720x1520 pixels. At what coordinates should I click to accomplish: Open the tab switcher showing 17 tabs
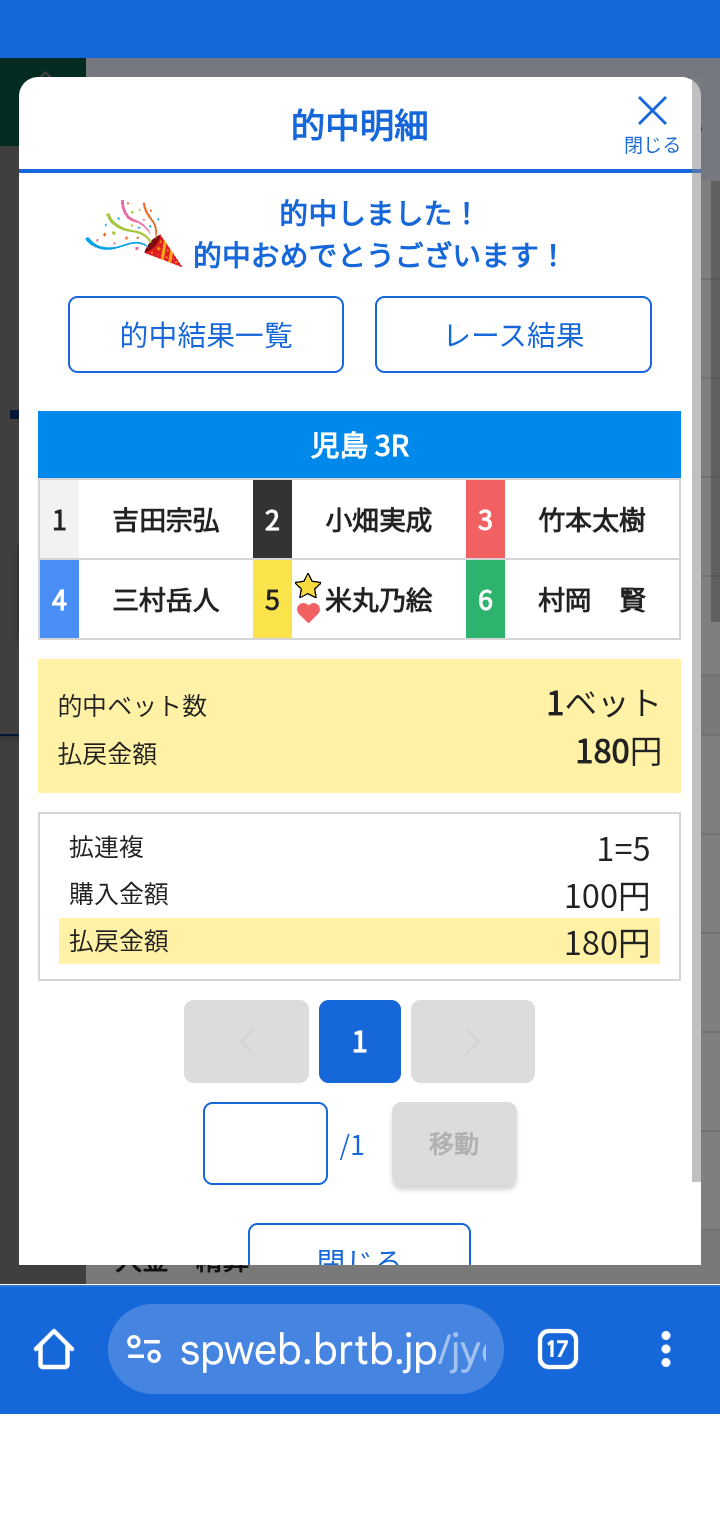click(x=556, y=1348)
